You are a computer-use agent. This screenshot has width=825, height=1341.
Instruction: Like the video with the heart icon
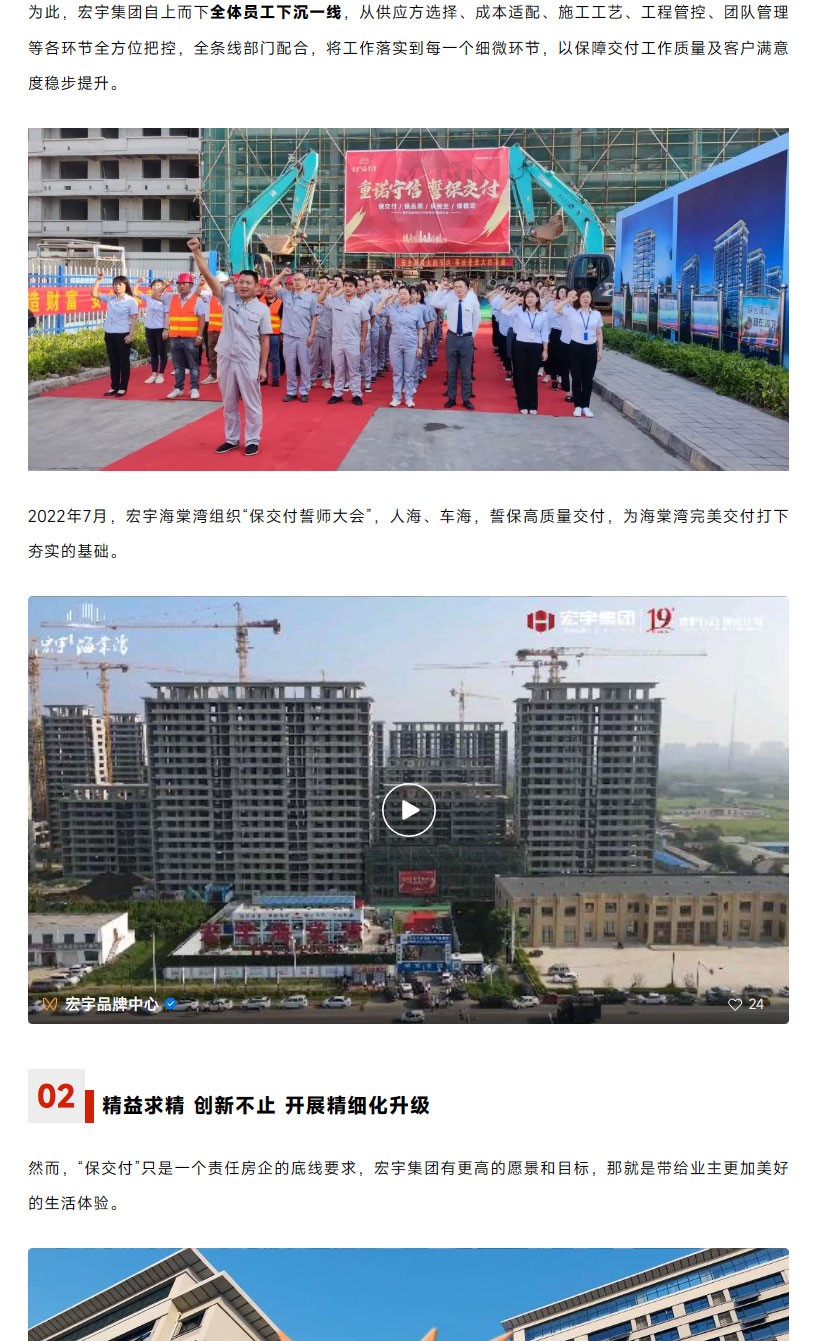click(735, 1004)
